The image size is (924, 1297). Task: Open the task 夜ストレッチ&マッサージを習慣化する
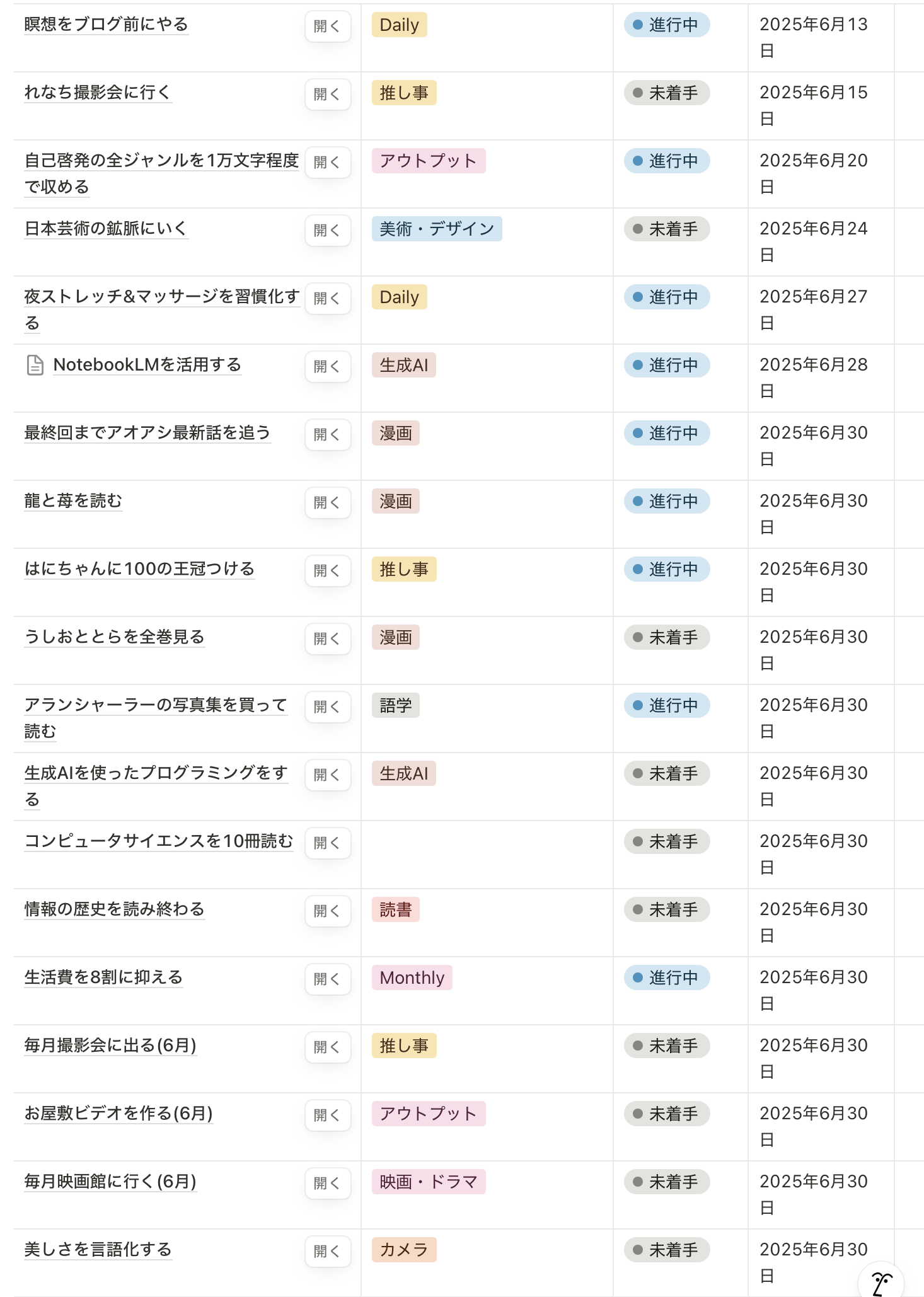tap(161, 297)
